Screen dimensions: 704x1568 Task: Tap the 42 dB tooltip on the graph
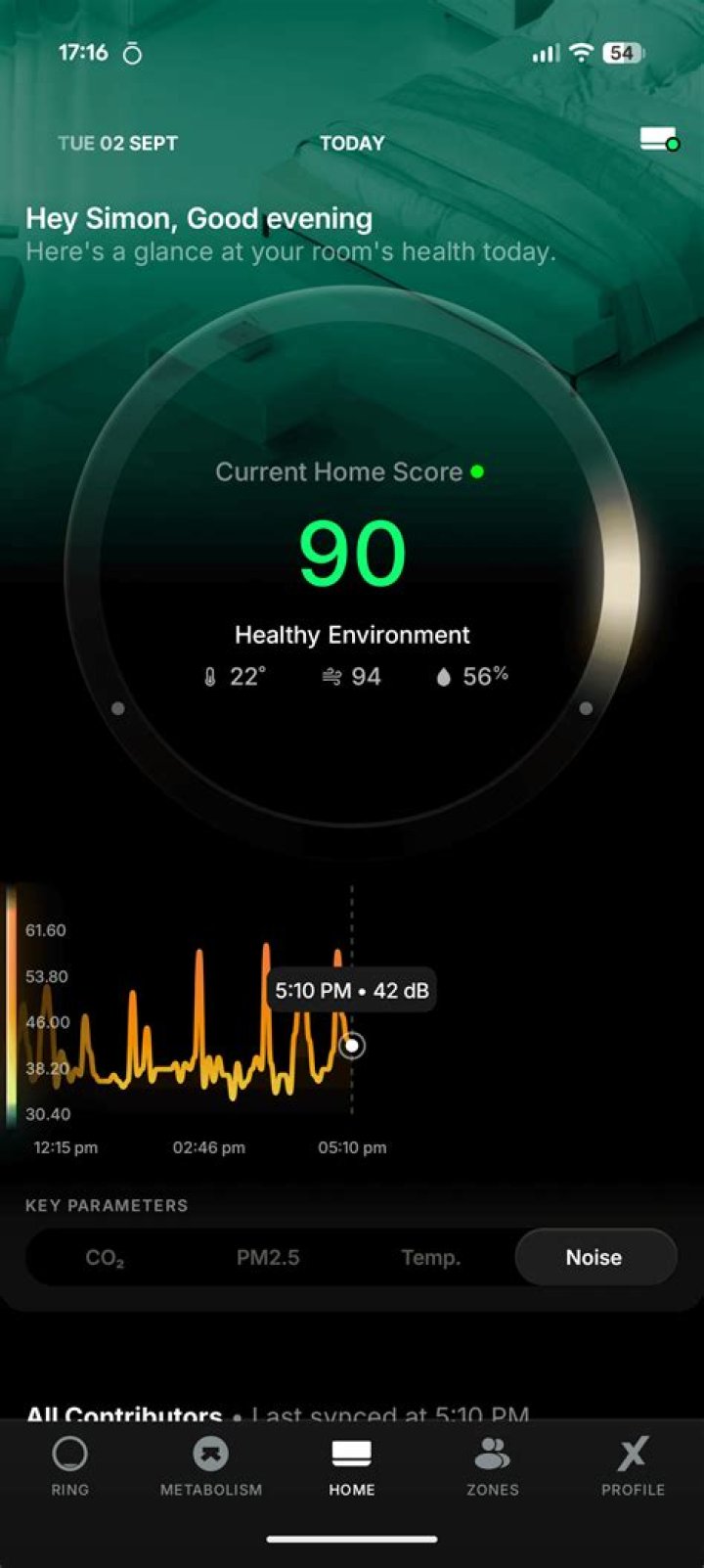click(x=351, y=990)
